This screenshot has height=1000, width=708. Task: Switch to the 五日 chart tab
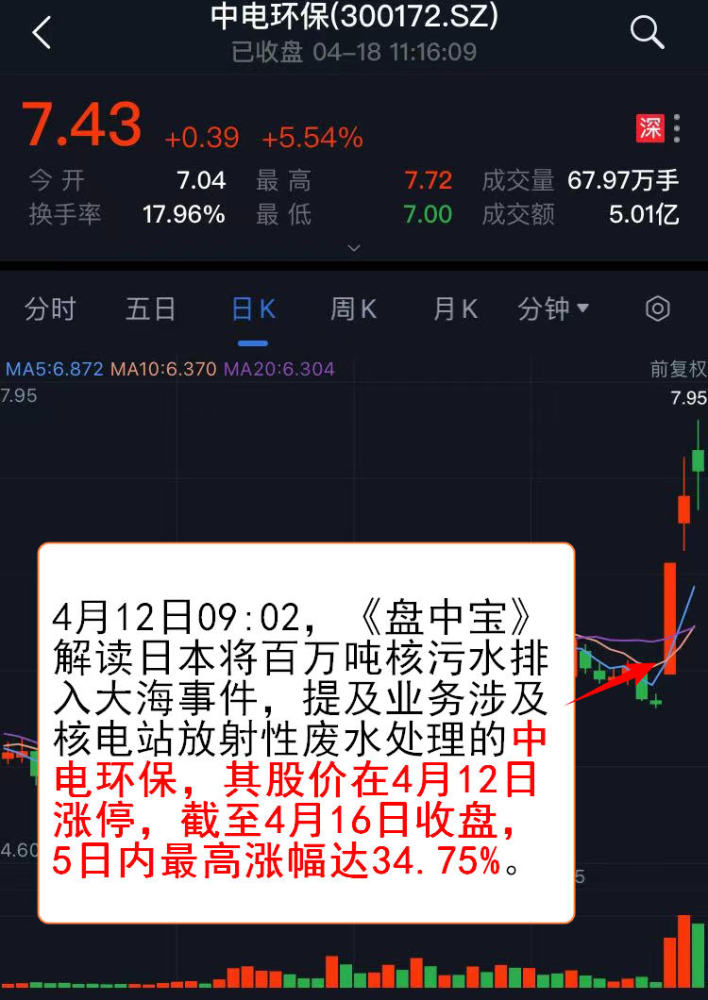[150, 309]
